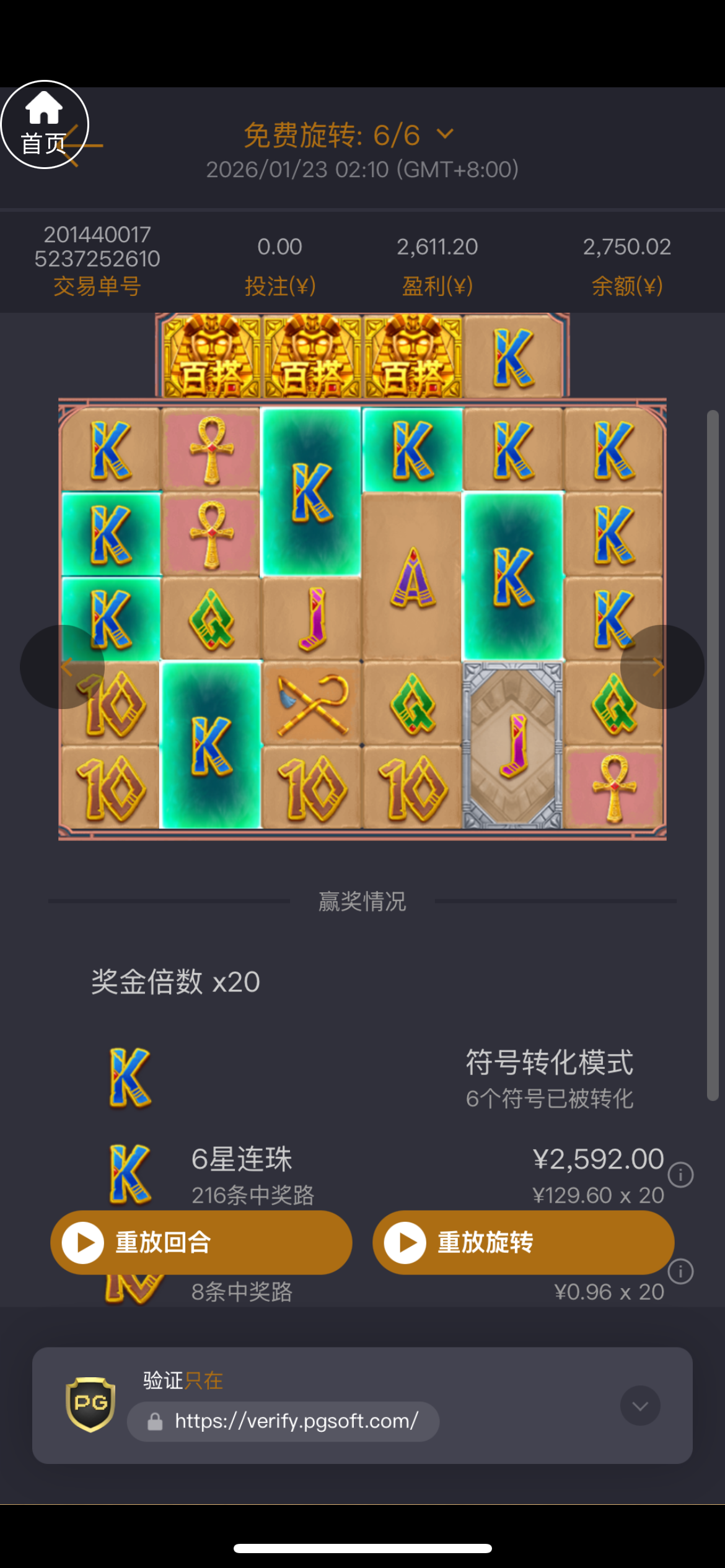The image size is (725, 1568).
Task: Show the next spin with right arrow
Action: point(662,667)
